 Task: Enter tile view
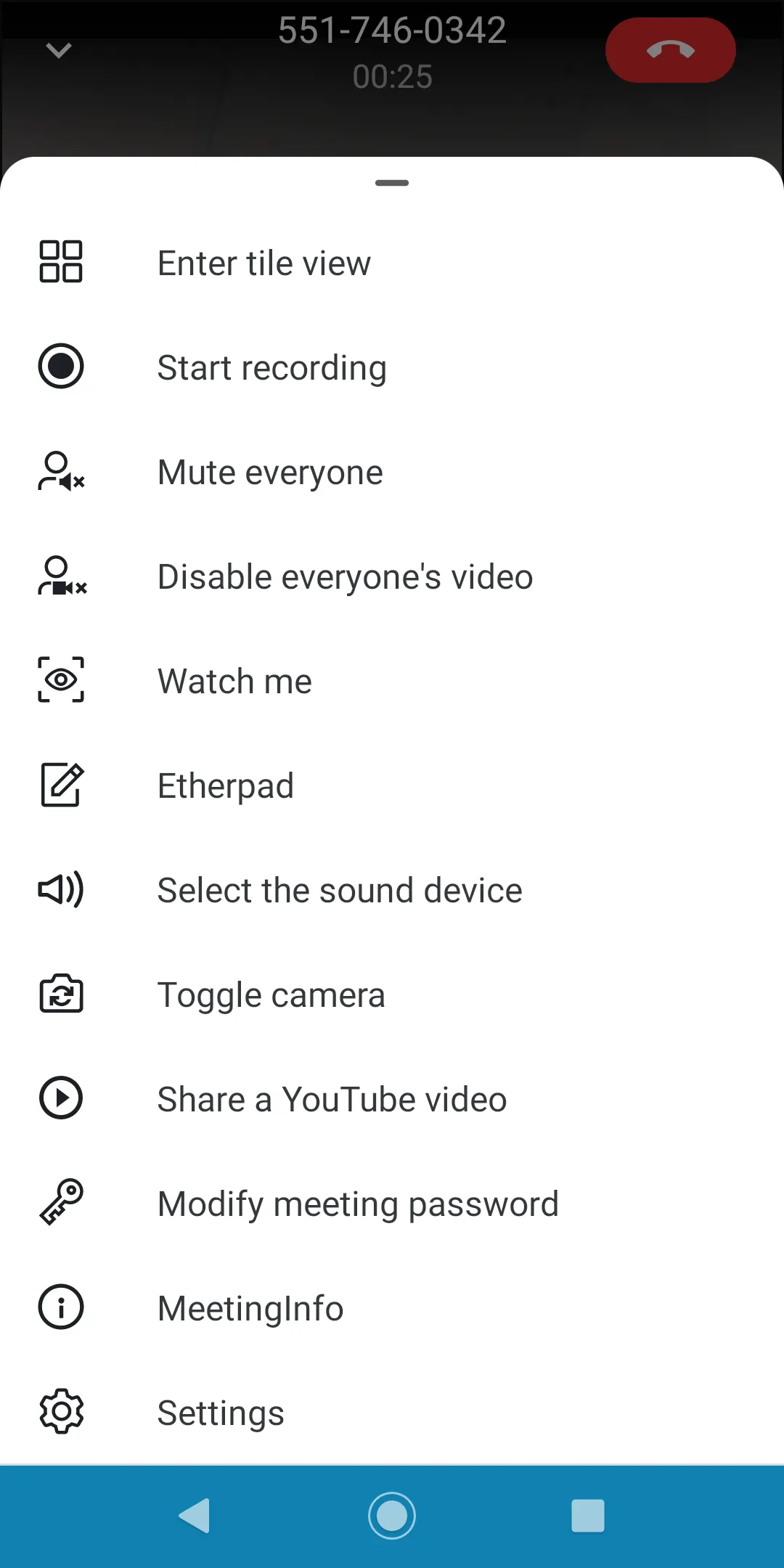[264, 263]
